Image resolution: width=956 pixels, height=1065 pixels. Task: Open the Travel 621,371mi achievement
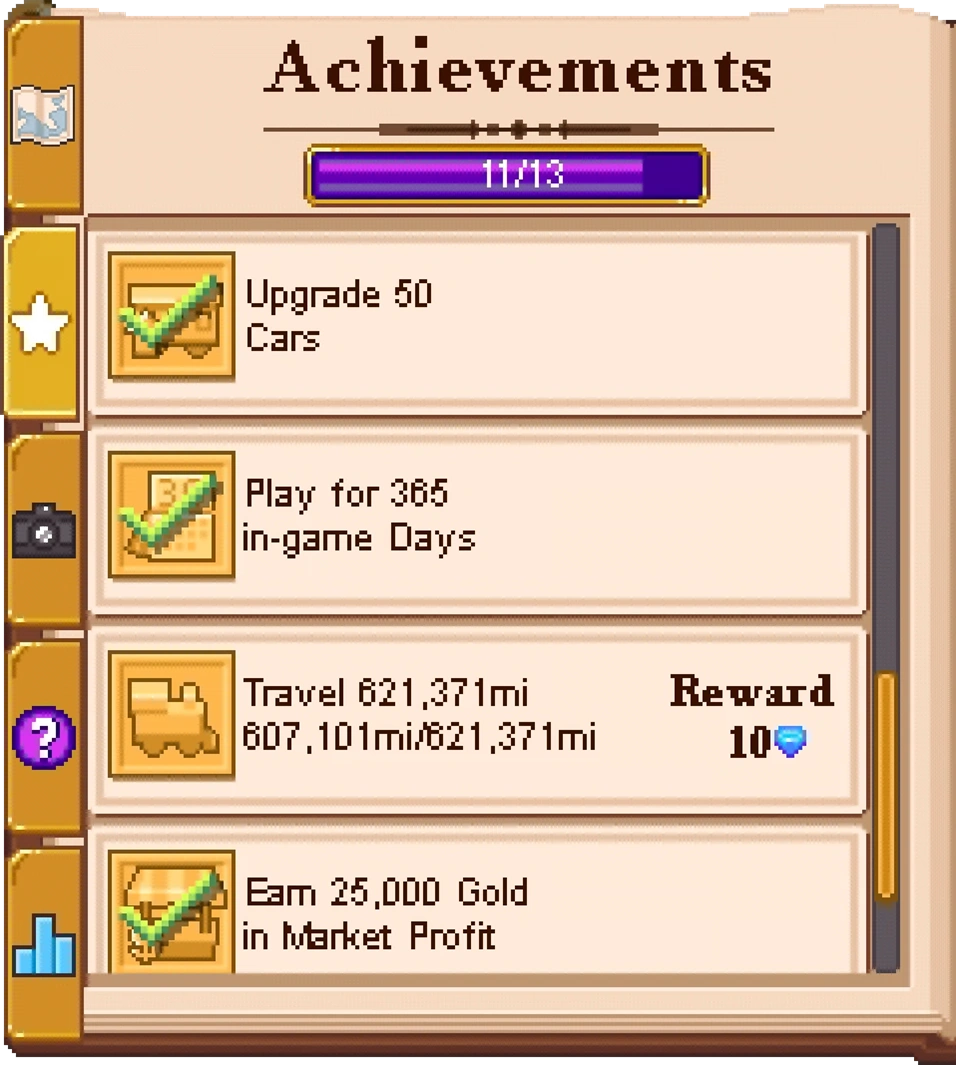click(477, 716)
